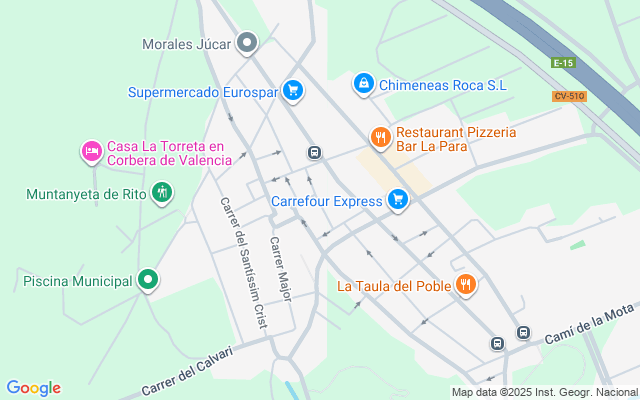The image size is (640, 400).
Task: Select the Morales Júcar map pin
Action: click(247, 43)
